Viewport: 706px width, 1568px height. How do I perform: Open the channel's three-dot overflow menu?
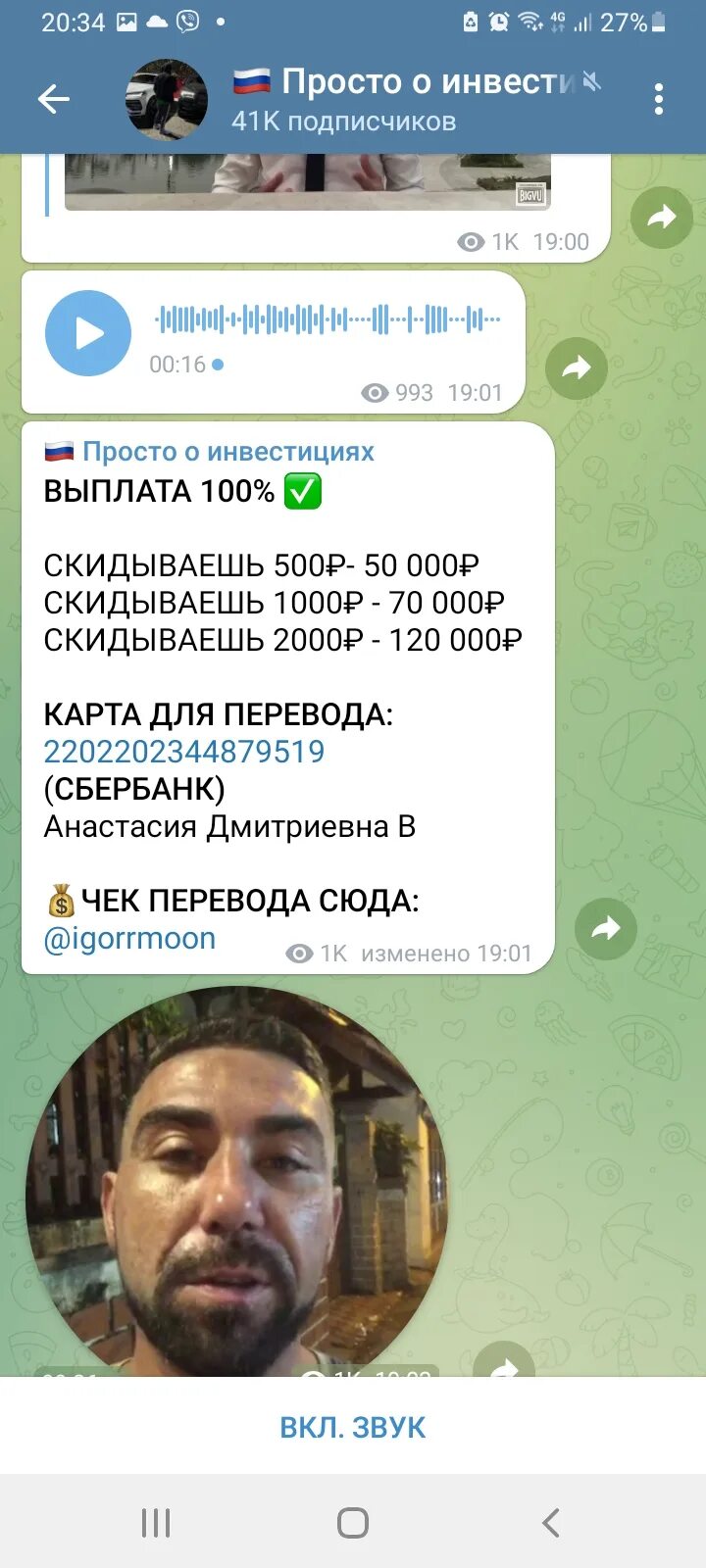pos(659,99)
